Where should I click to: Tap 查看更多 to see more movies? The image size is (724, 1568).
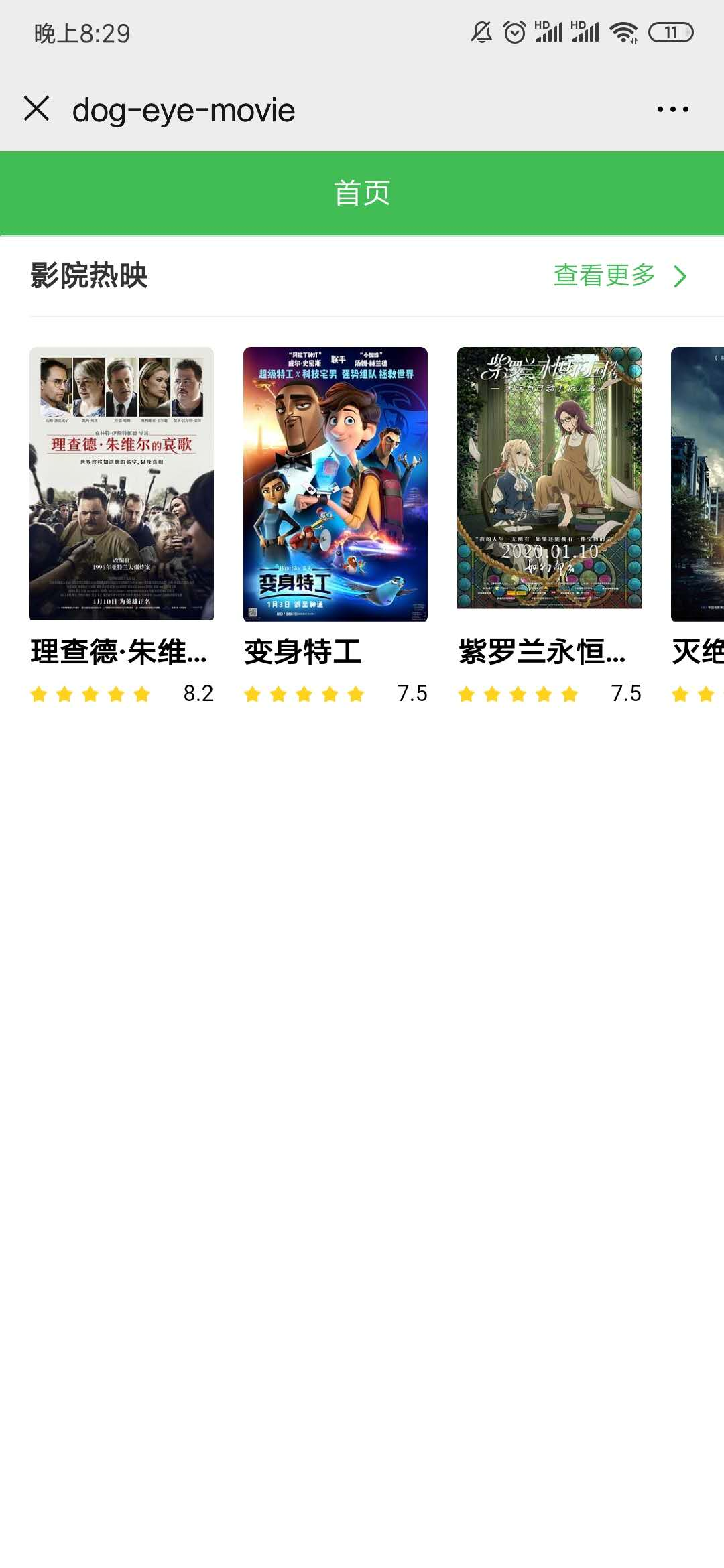pos(619,275)
